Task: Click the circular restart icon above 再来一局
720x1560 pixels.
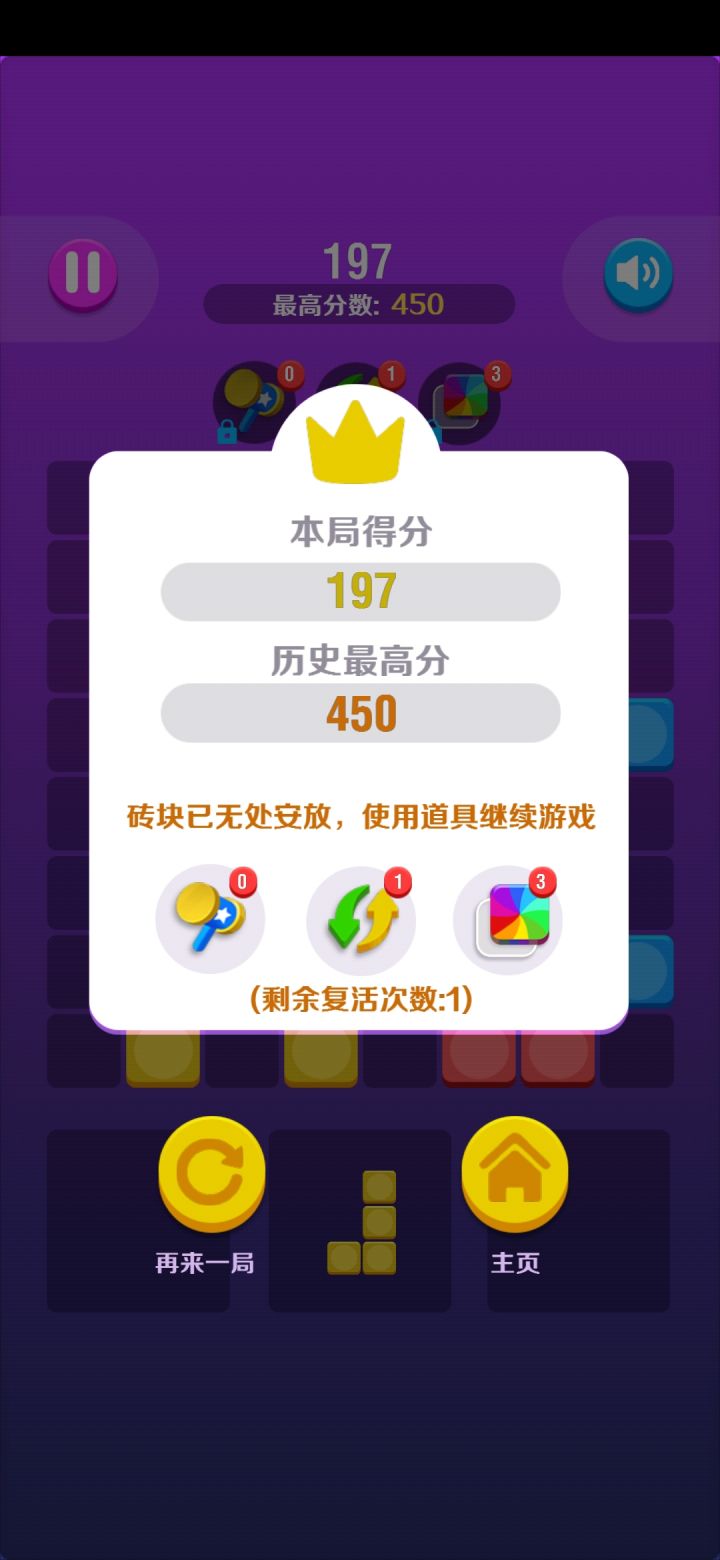Action: point(210,1172)
